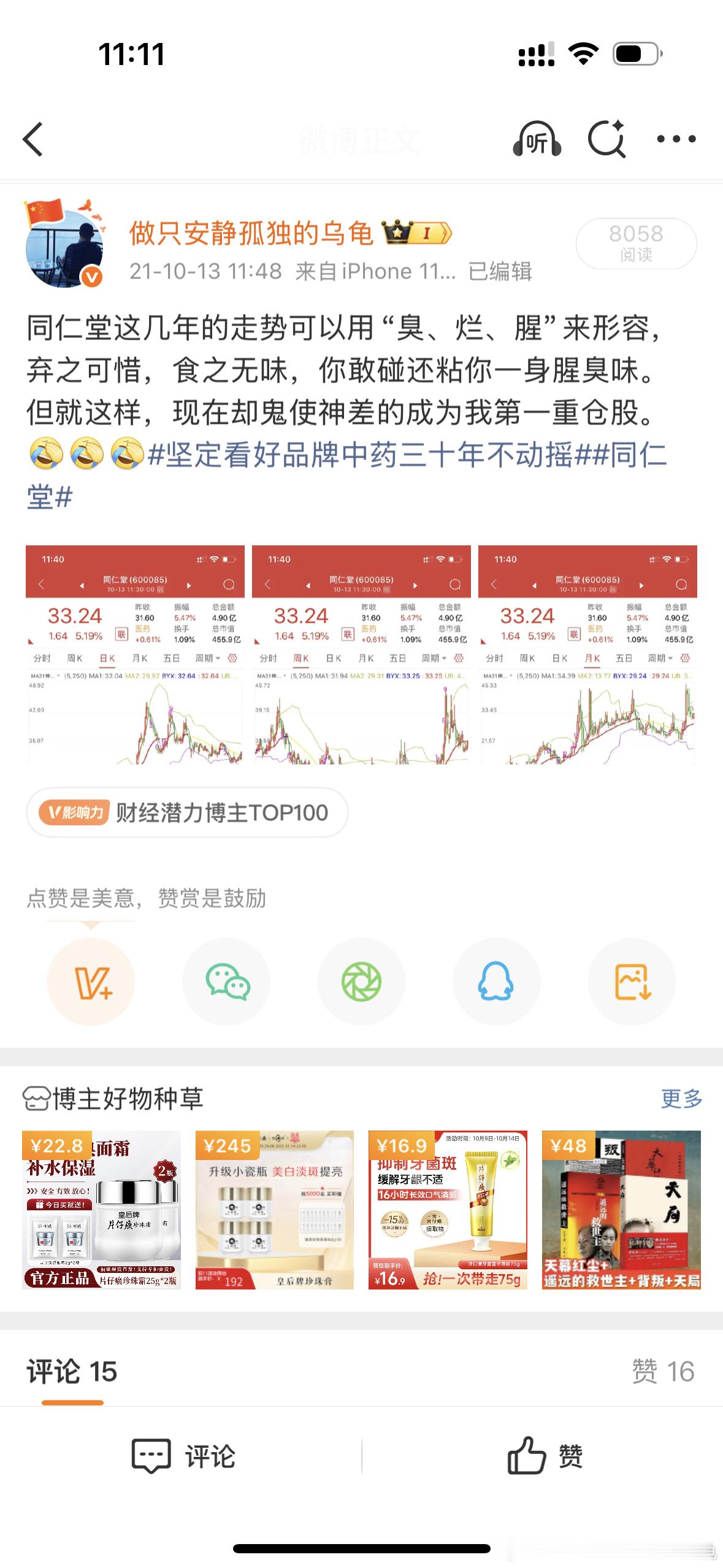
Task: Go back from the Weibo post
Action: coord(34,139)
